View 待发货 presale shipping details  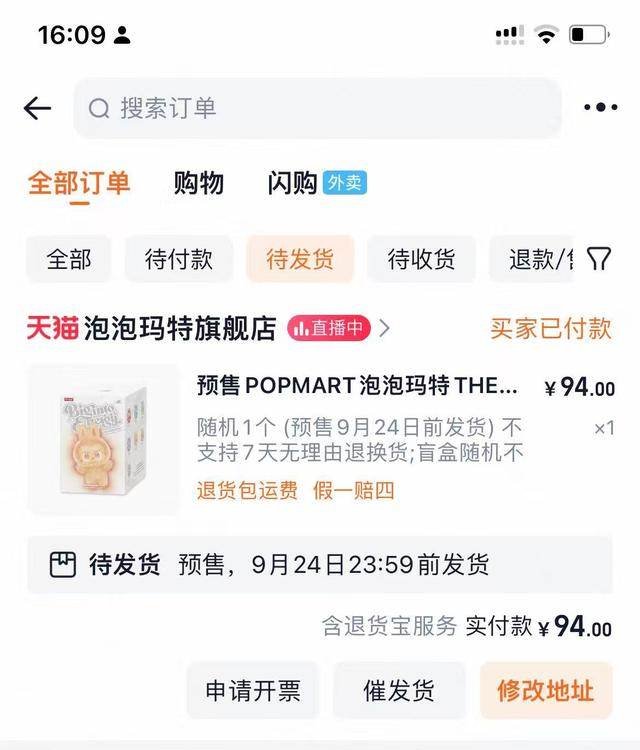319,565
